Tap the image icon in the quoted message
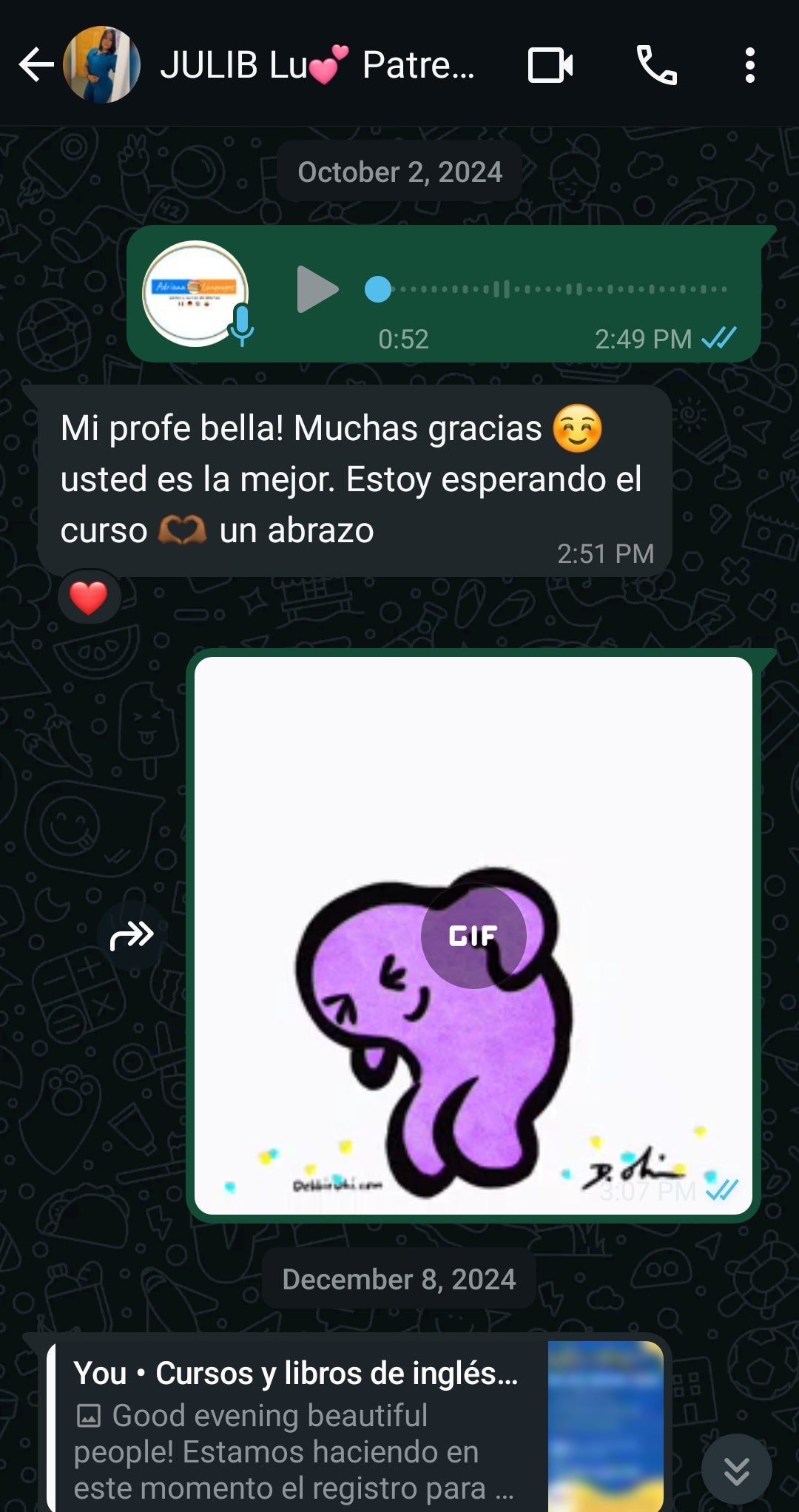The width and height of the screenshot is (799, 1512). click(x=89, y=1414)
